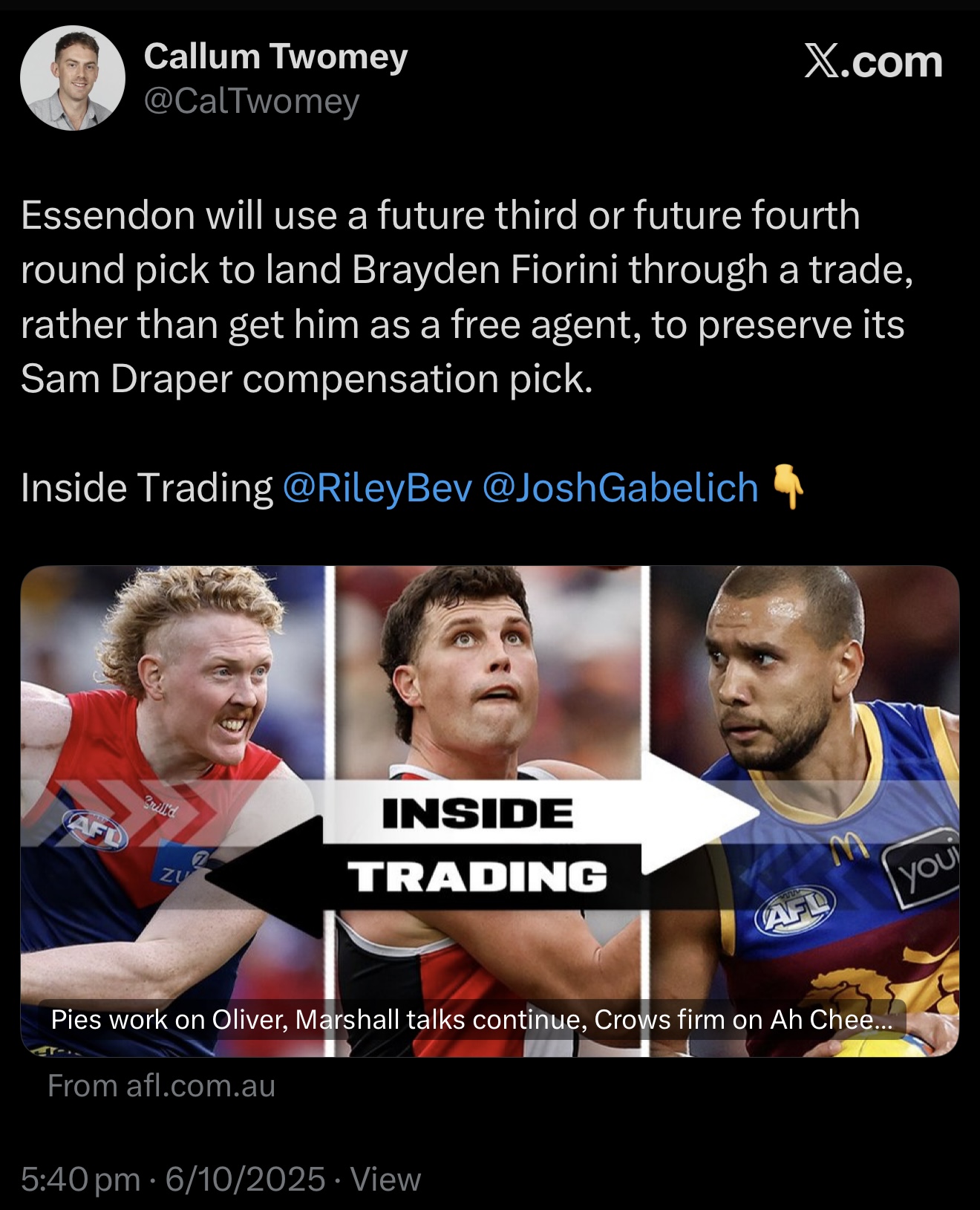Open the Inside Trading article card
Screen dimensions: 980x1210
pos(489,810)
